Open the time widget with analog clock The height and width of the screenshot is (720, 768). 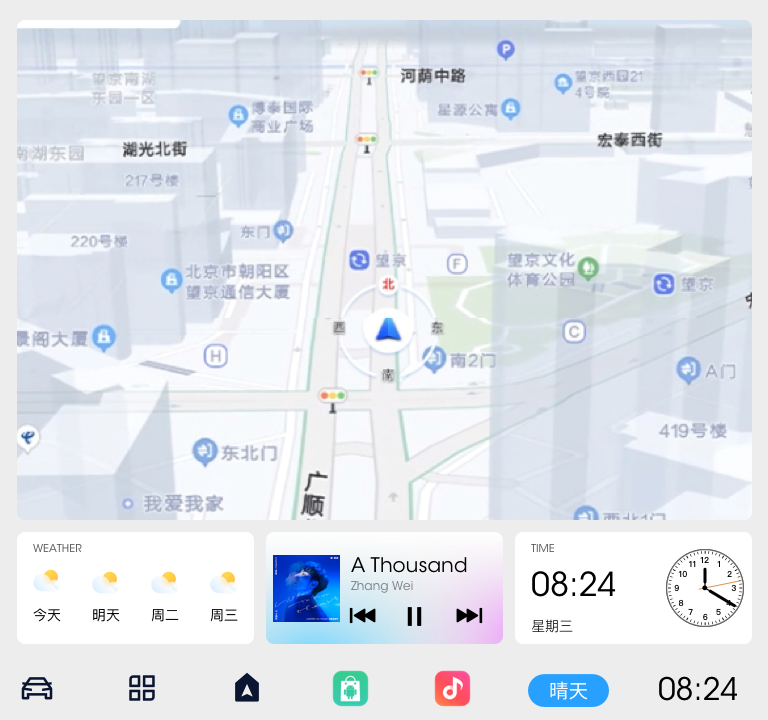pos(633,588)
